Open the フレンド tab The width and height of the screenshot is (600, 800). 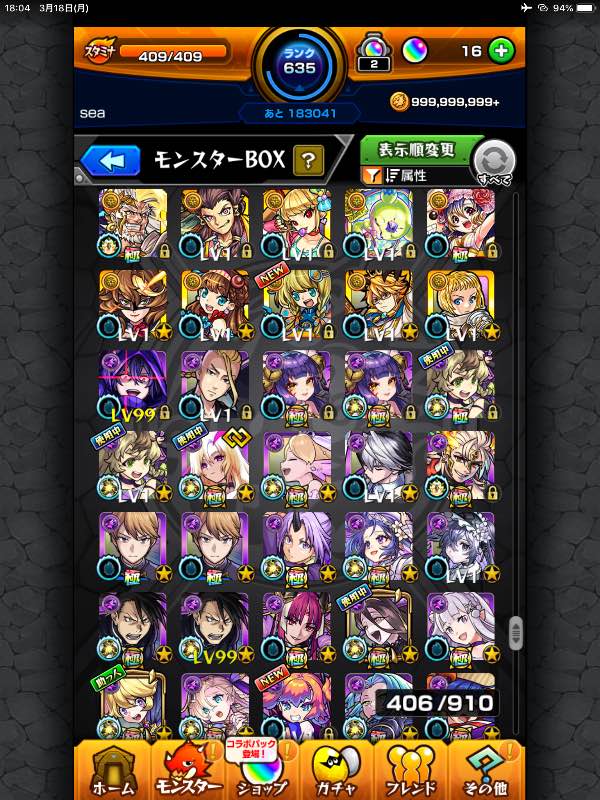[412, 770]
